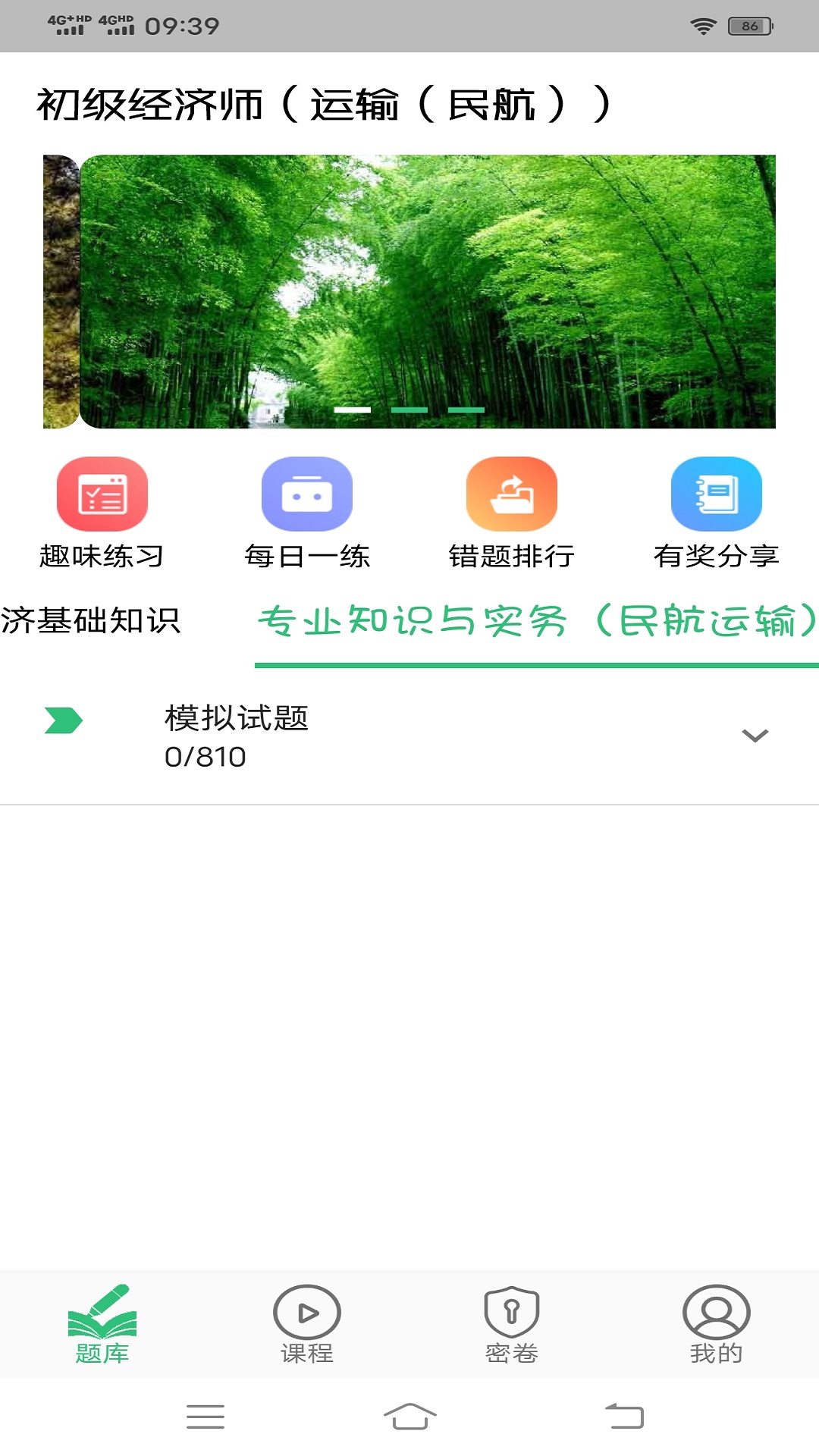Switch to 济基础知识 tab
Screen dimensions: 819x1456
point(91,621)
